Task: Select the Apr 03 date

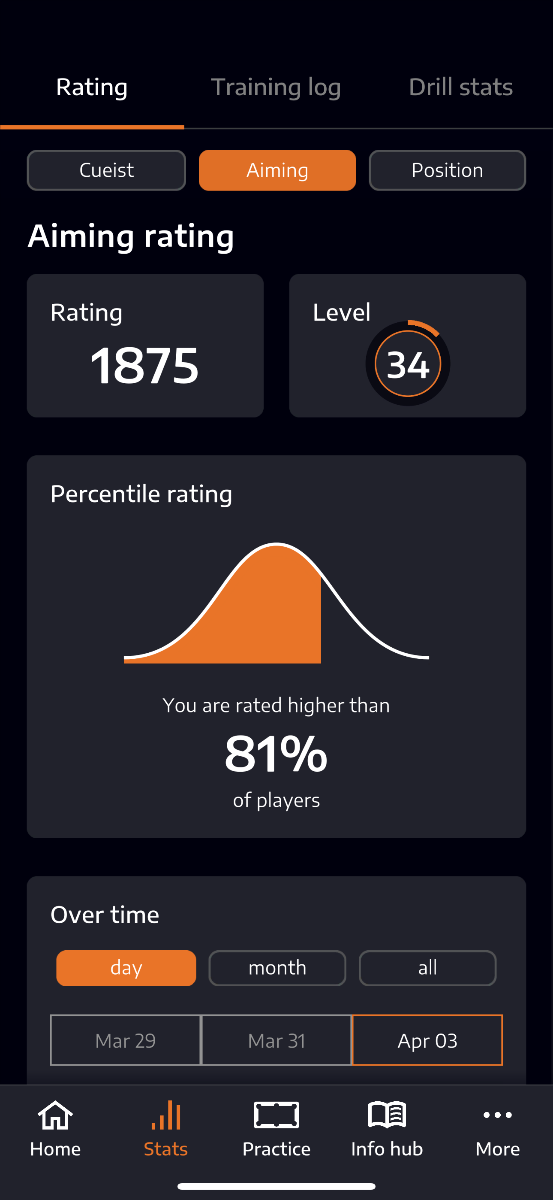Action: 427,1041
